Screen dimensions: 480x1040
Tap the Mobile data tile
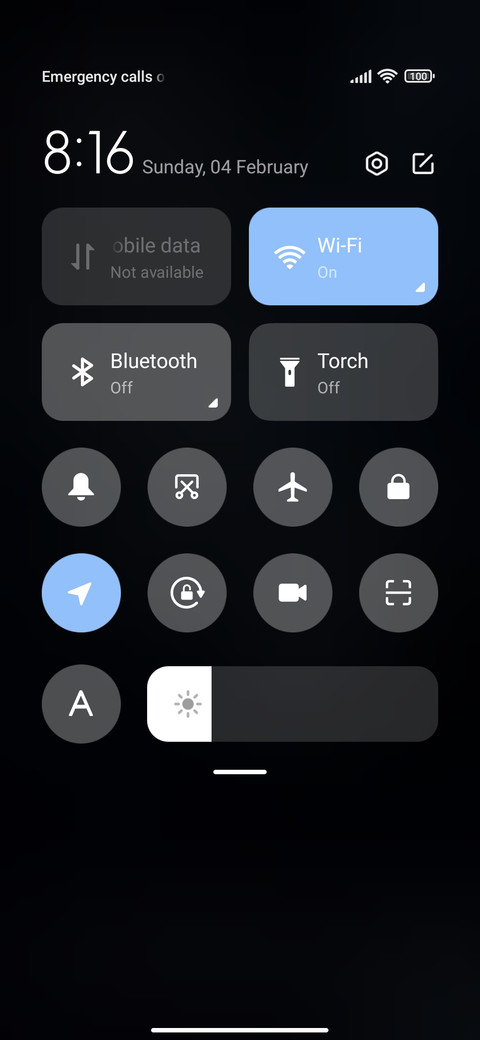pyautogui.click(x=137, y=256)
